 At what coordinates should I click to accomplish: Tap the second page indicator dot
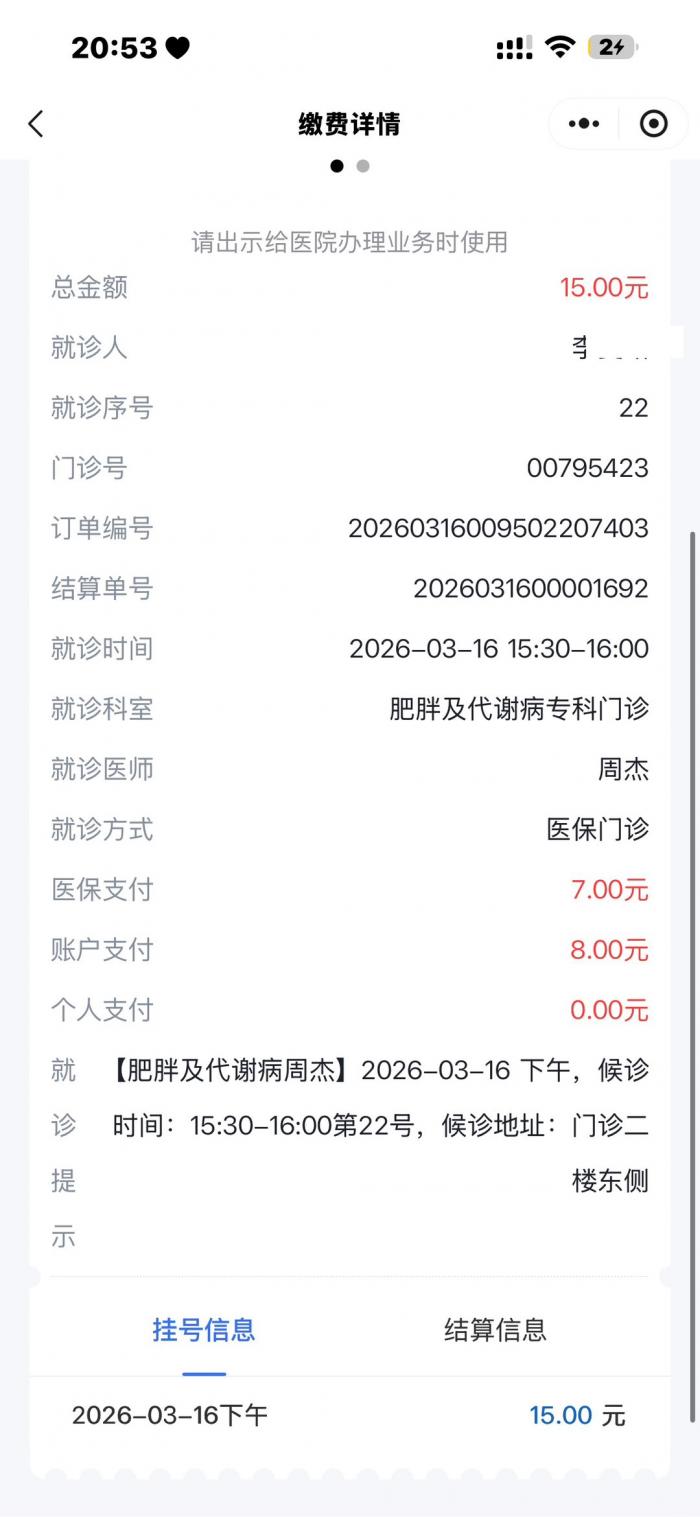coord(363,166)
